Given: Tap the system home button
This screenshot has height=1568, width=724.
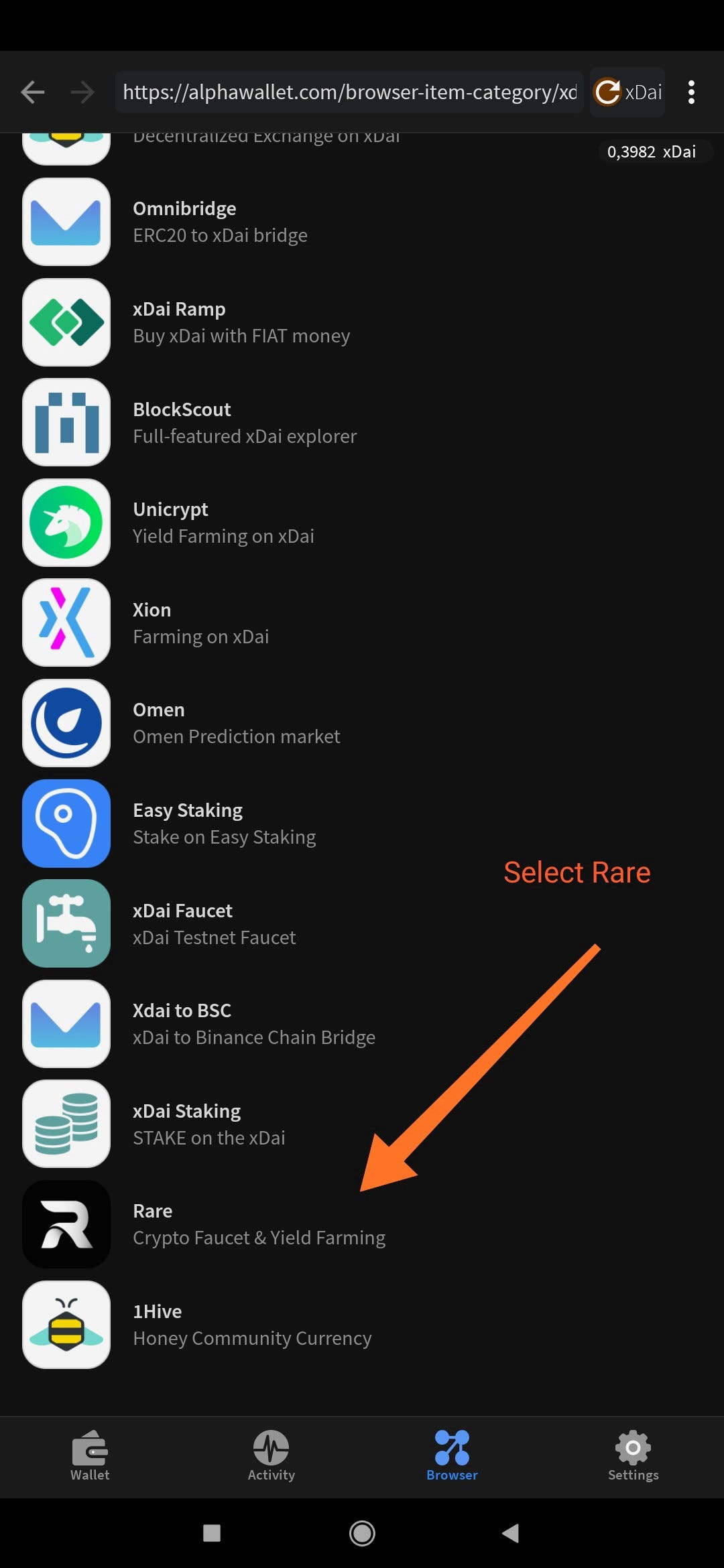Looking at the screenshot, I should [x=362, y=1532].
